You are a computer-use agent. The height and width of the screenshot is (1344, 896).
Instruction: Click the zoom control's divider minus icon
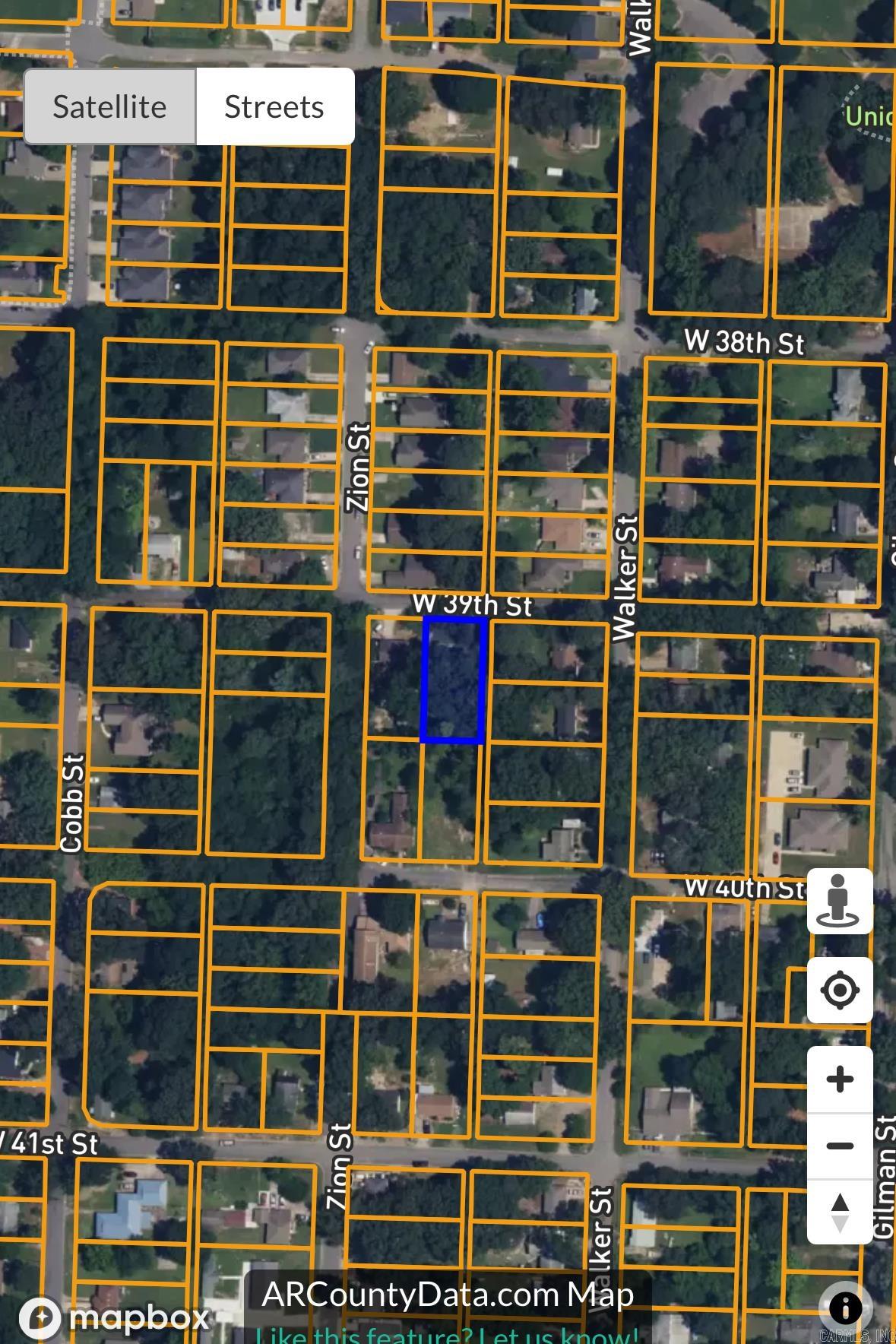(839, 1144)
